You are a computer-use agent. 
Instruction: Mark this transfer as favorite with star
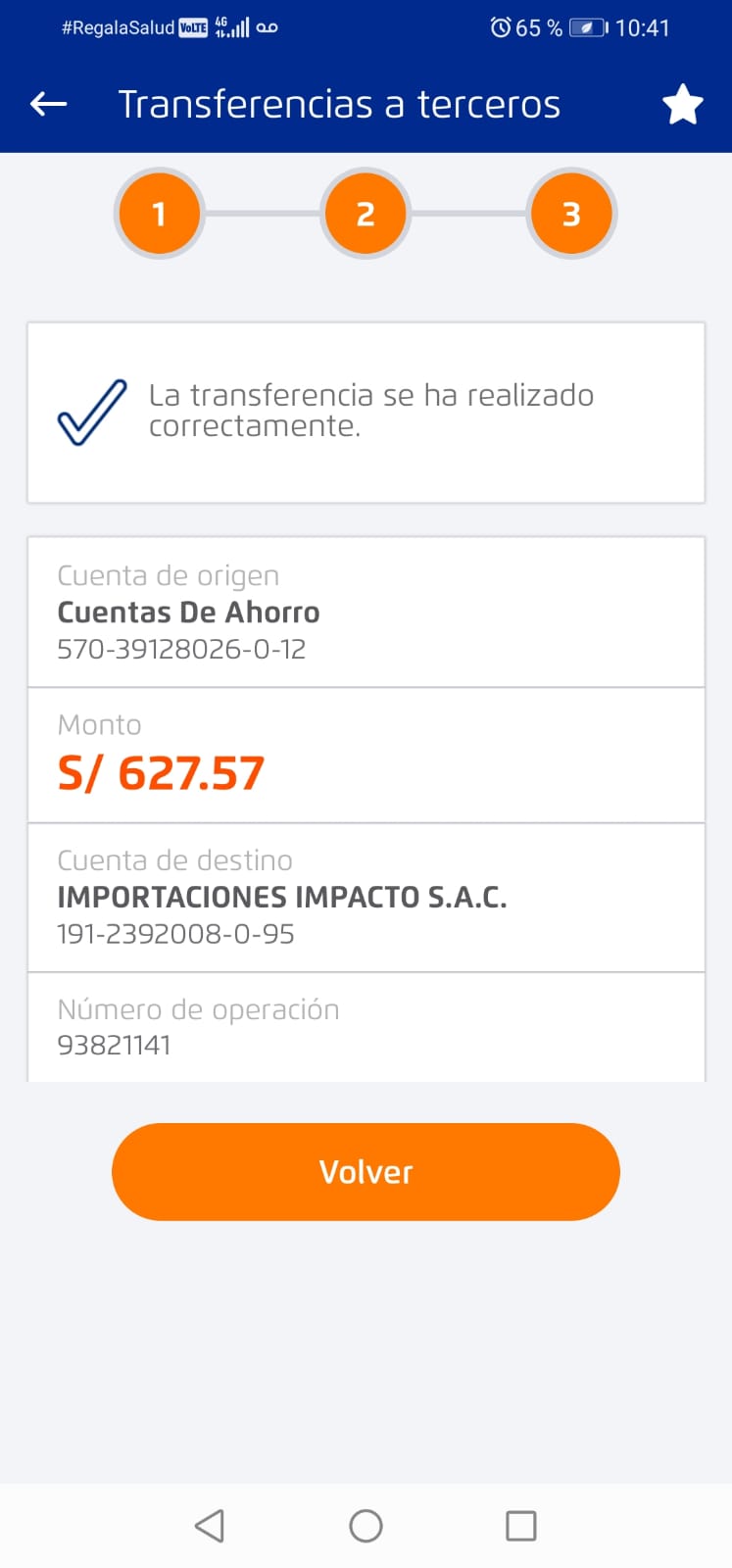[682, 104]
